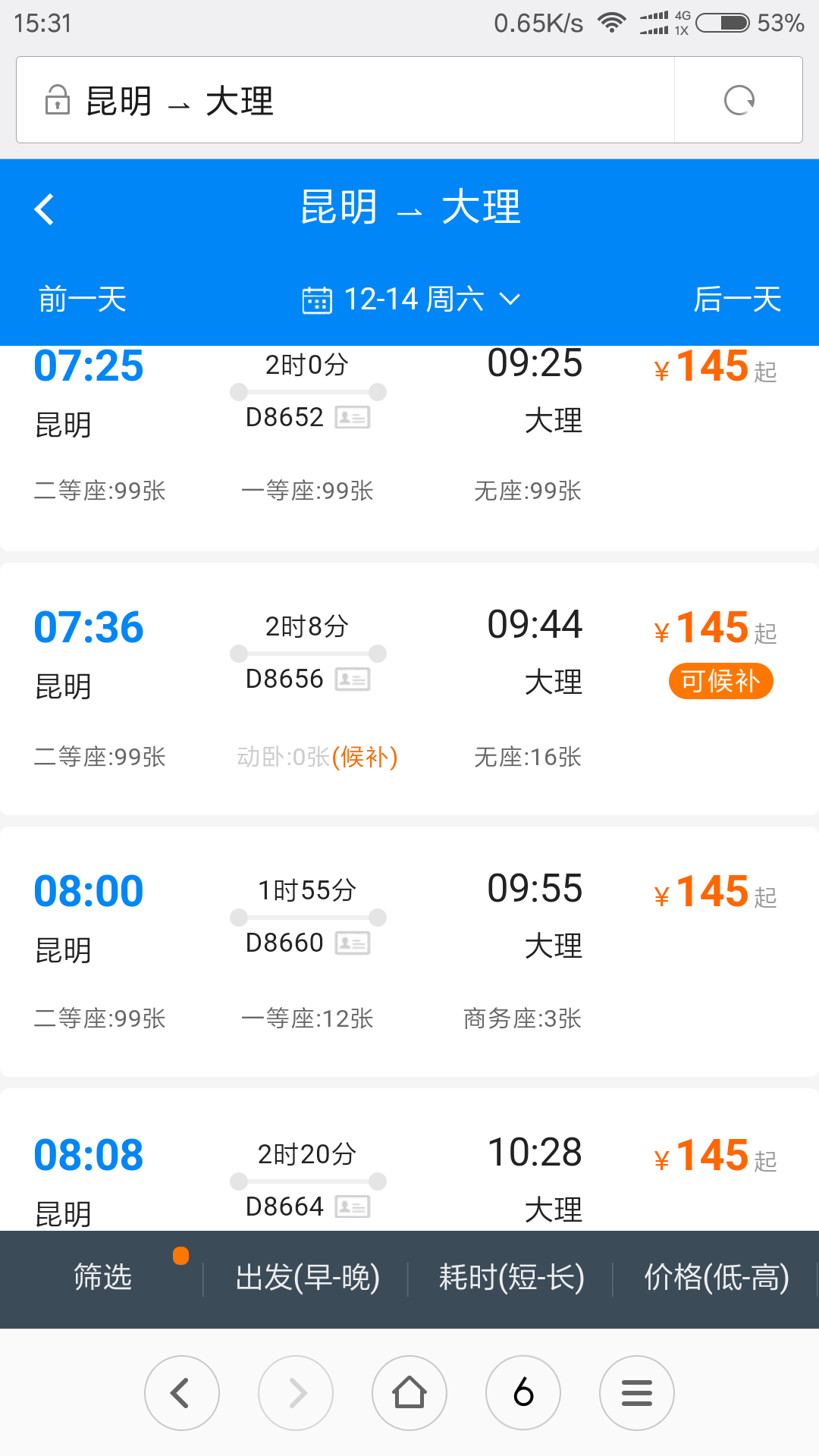
Task: Open train D8660 departing 08:00
Action: point(409,952)
